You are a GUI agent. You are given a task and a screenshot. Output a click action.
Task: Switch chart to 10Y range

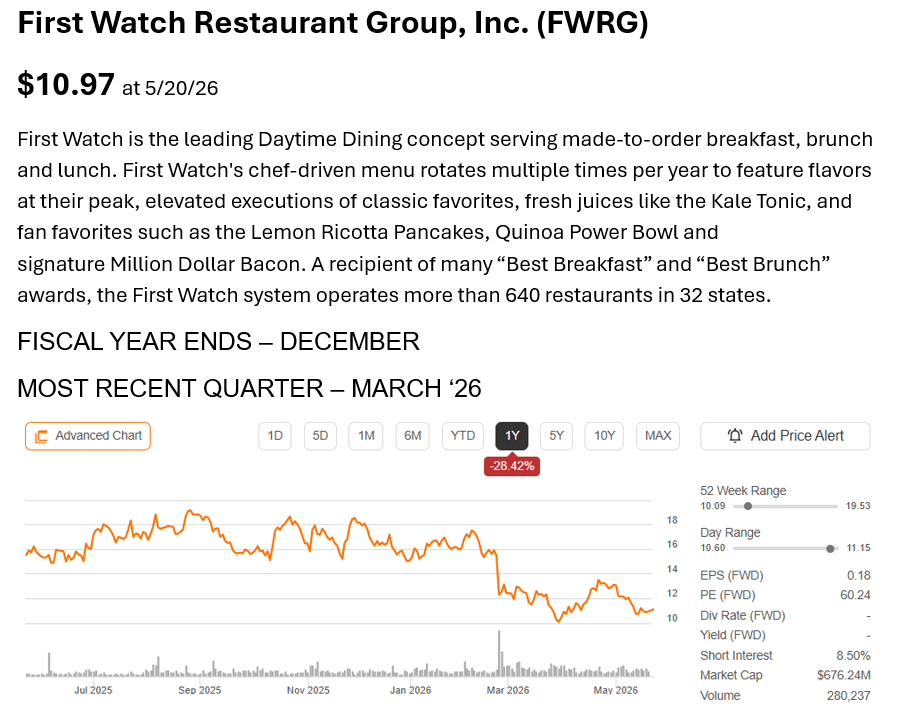[x=604, y=436]
